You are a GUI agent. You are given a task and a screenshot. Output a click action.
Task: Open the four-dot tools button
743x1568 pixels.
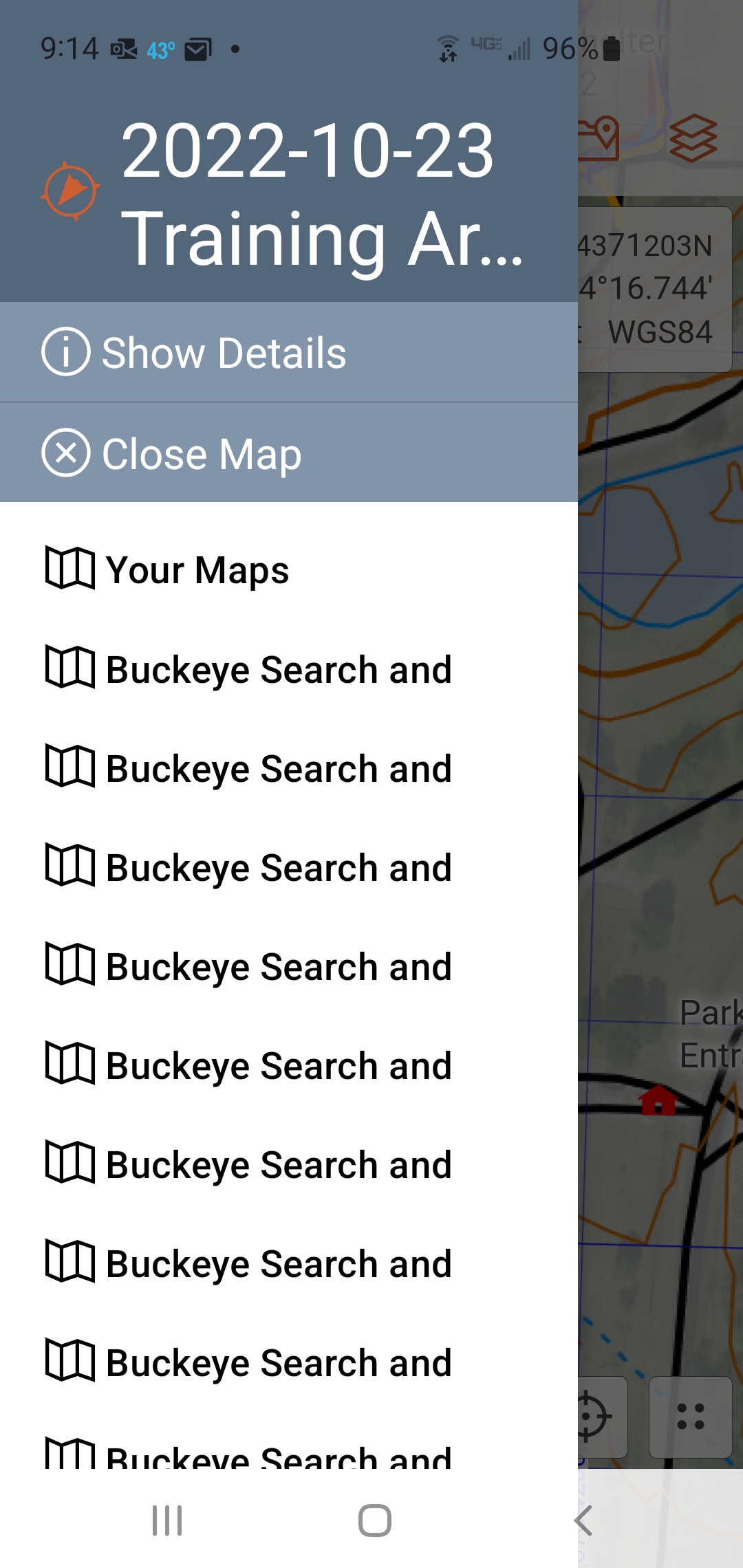coord(690,1417)
